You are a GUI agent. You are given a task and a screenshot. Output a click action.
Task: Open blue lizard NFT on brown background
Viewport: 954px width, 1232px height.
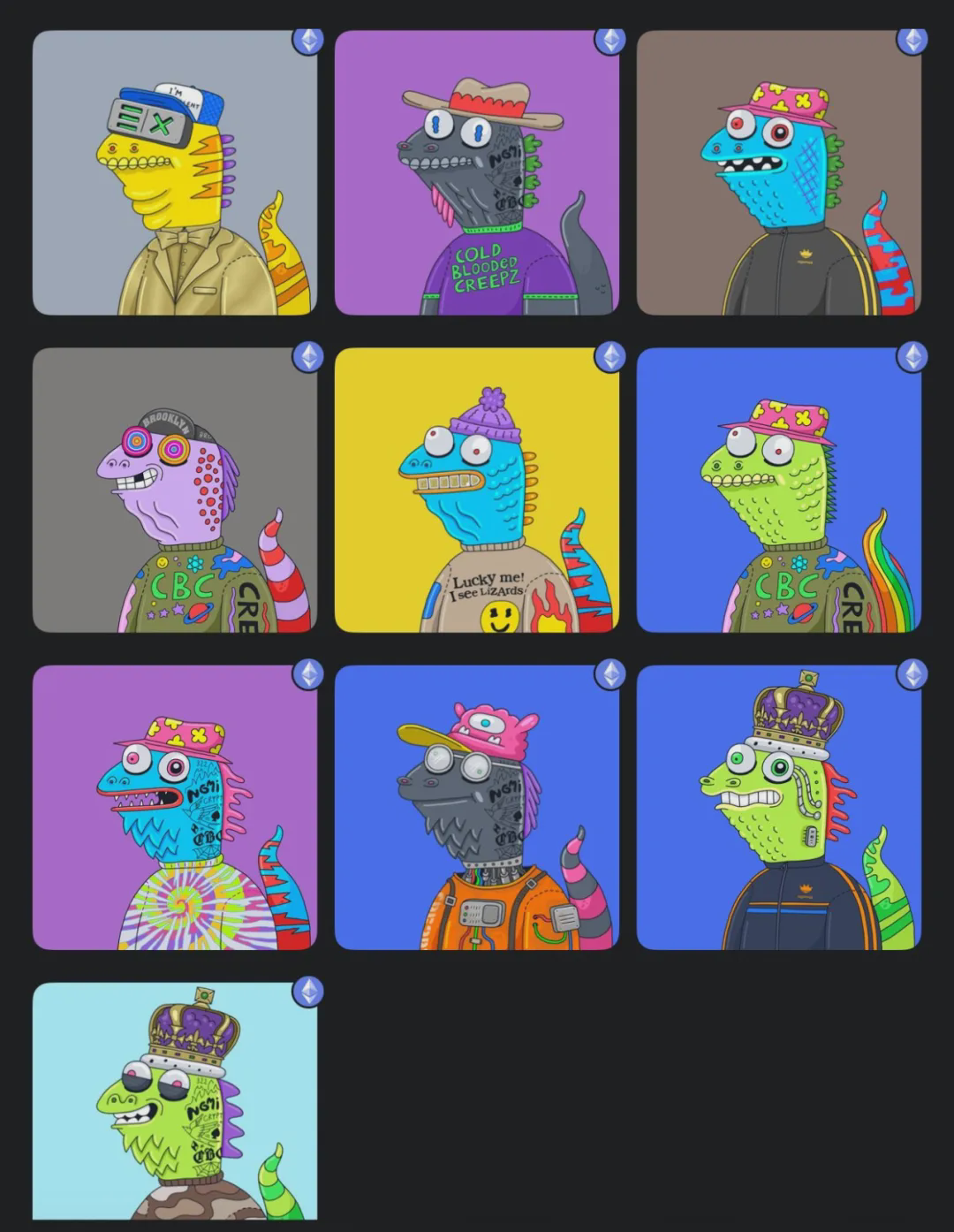click(779, 173)
